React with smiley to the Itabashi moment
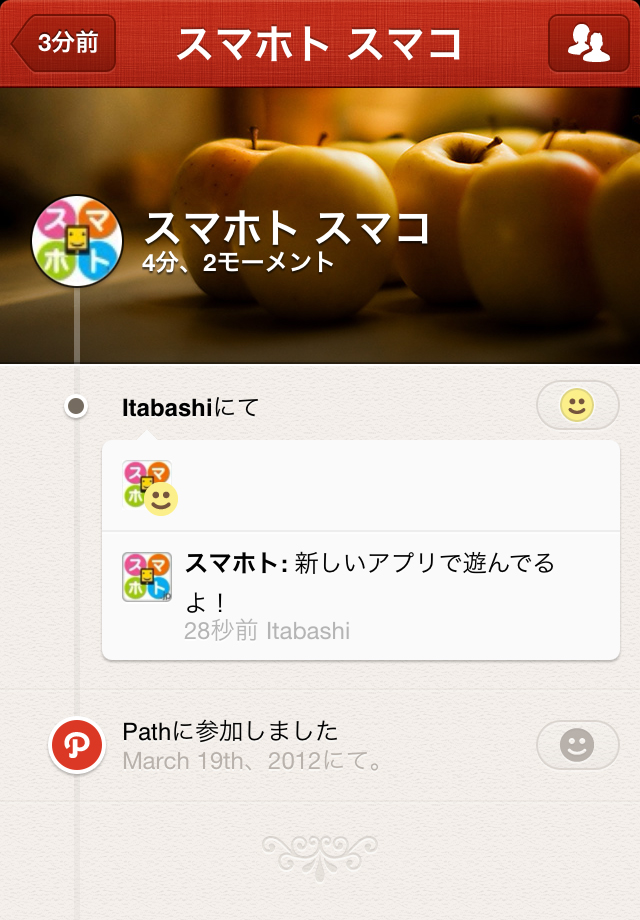Viewport: 640px width, 920px height. pos(577,406)
